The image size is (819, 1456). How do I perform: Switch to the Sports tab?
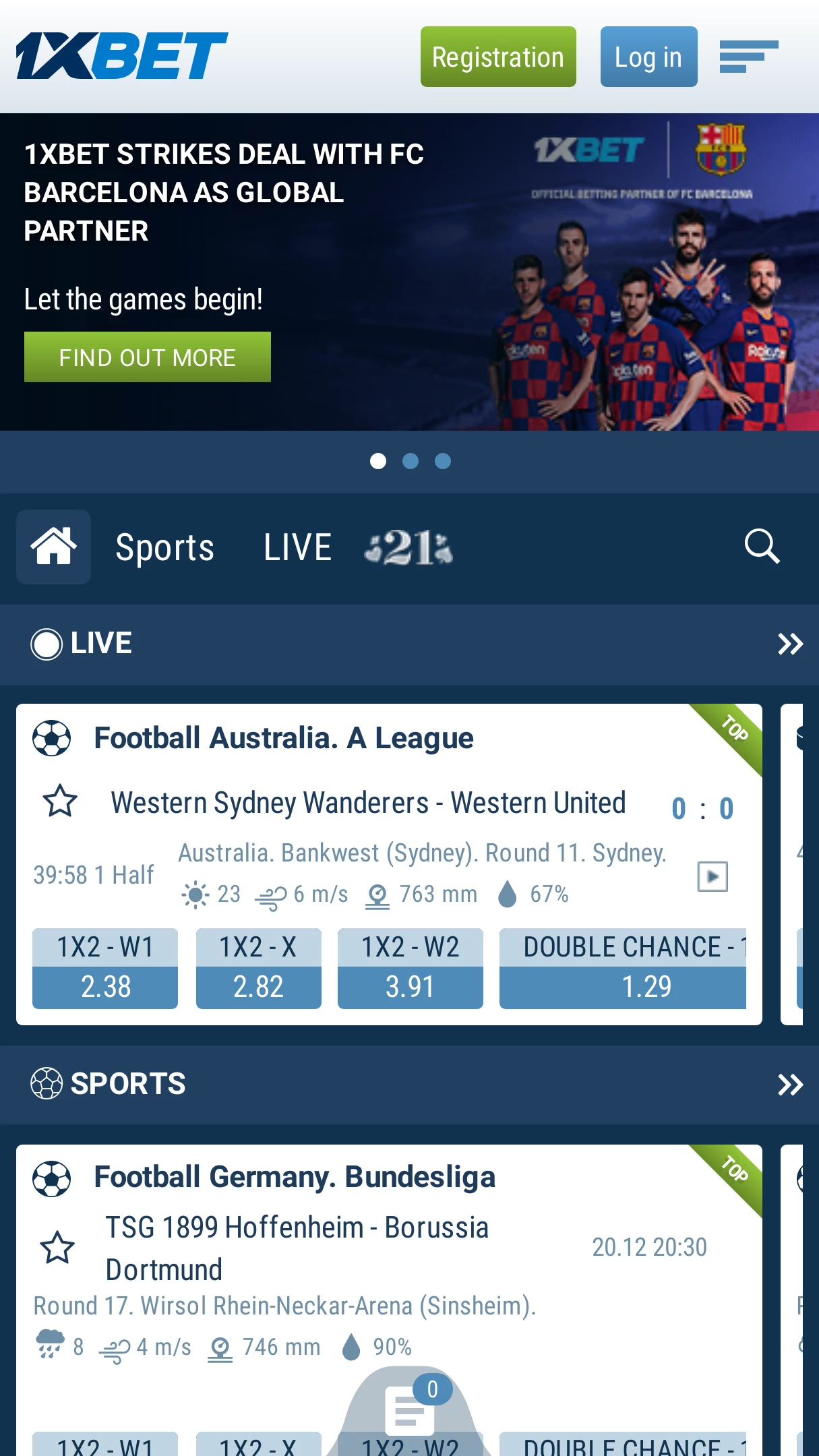pos(164,547)
